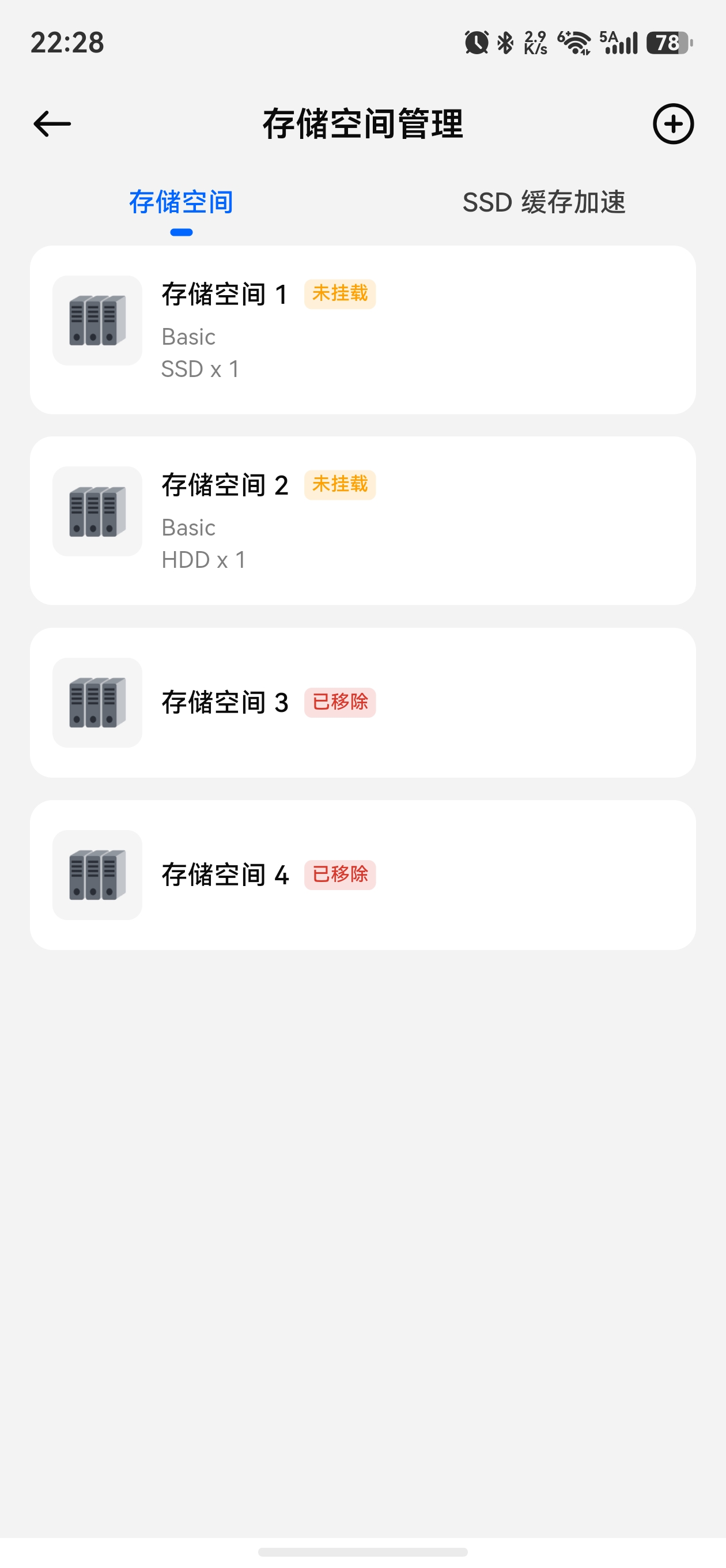Tap the plus icon to add storage space
The image size is (726, 1568).
click(x=673, y=124)
